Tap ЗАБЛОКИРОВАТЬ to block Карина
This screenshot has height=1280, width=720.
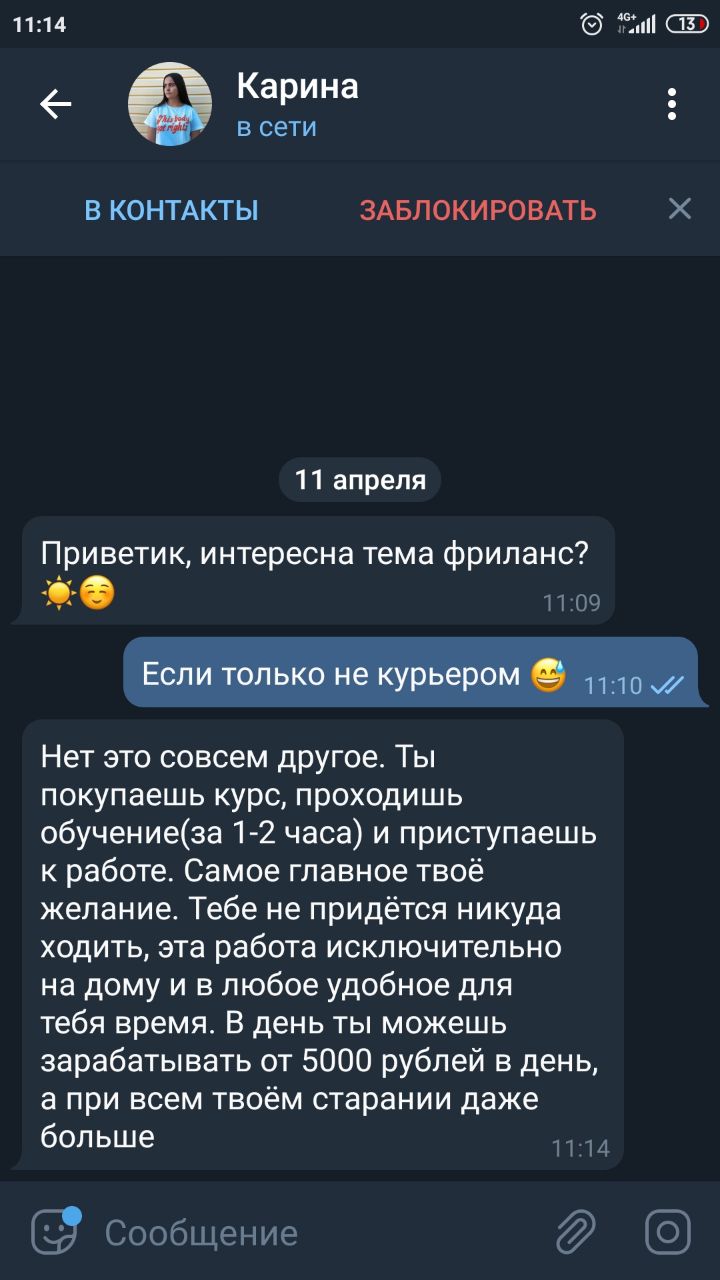tap(478, 210)
